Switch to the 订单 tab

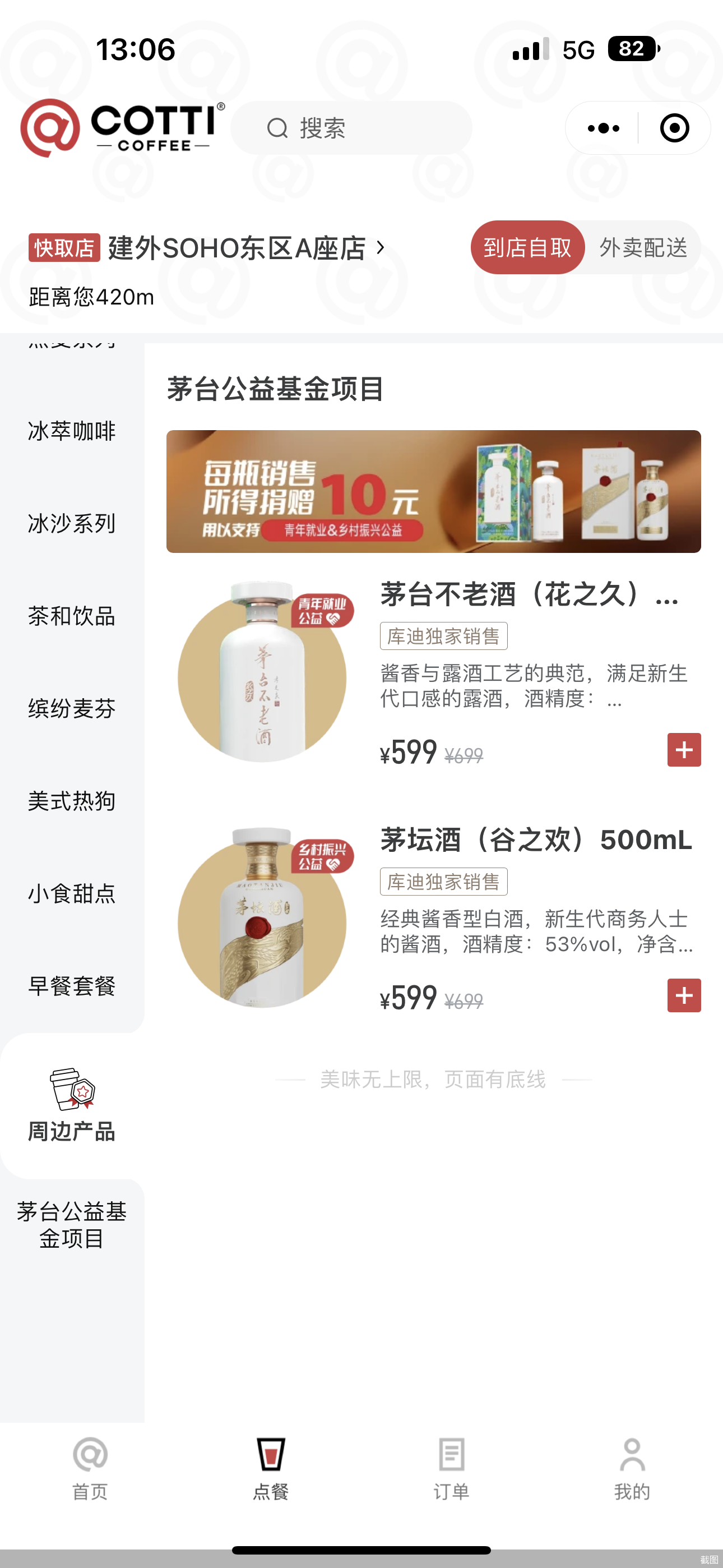[x=451, y=1468]
